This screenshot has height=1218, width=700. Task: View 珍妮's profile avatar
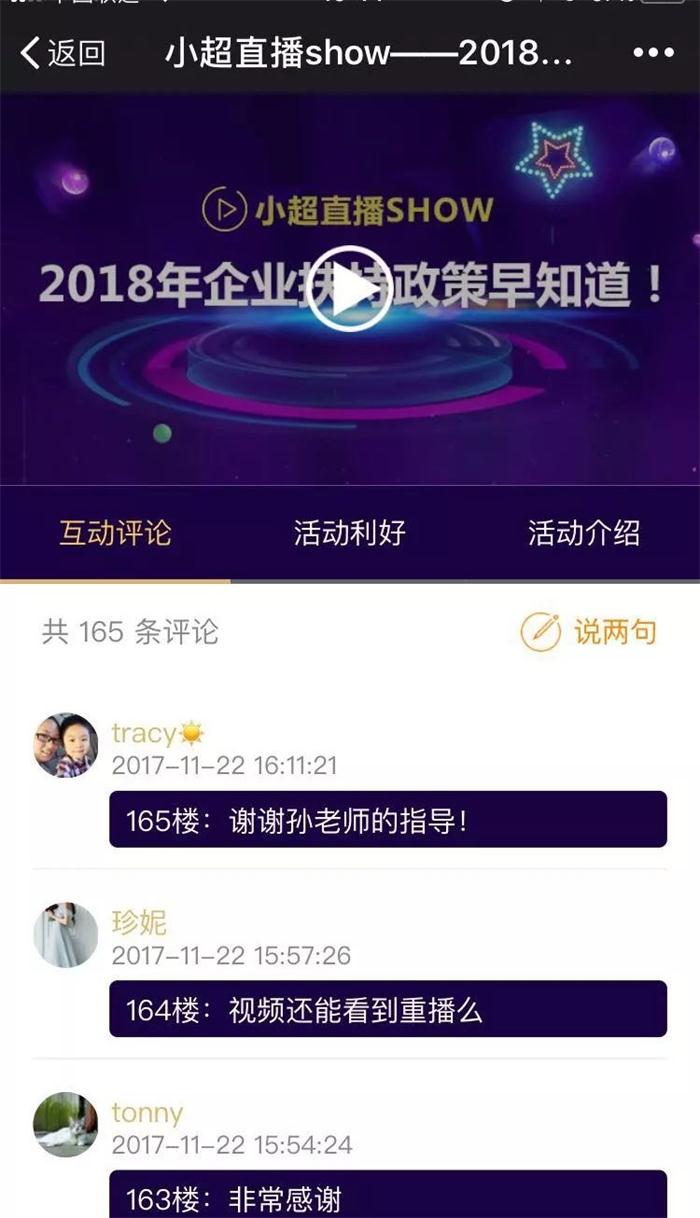(66, 935)
